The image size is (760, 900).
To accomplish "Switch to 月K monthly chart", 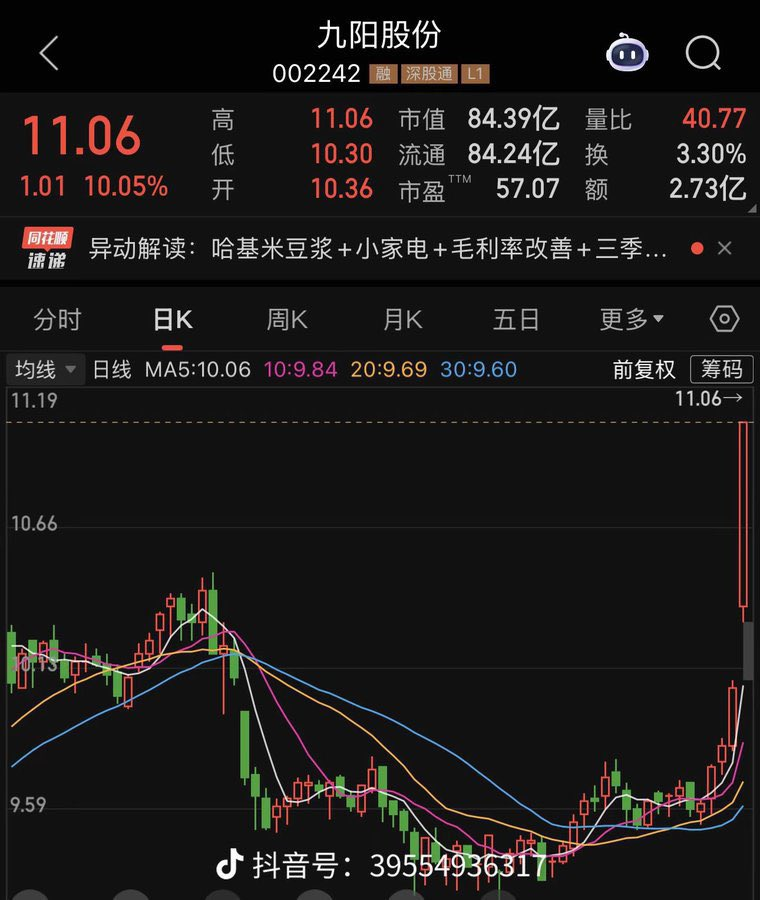I will tap(402, 320).
